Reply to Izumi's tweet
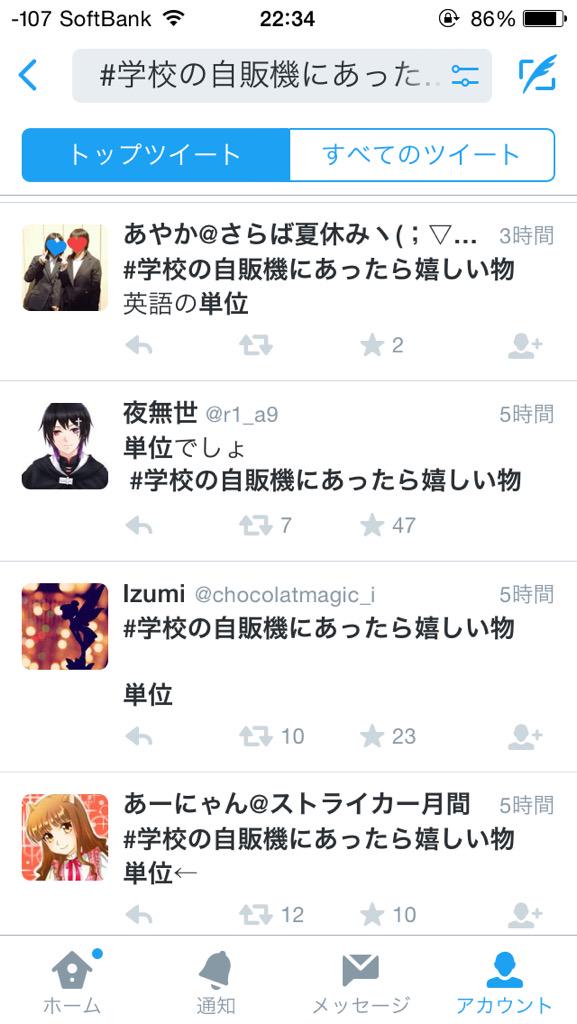This screenshot has height=1024, width=577. 138,737
